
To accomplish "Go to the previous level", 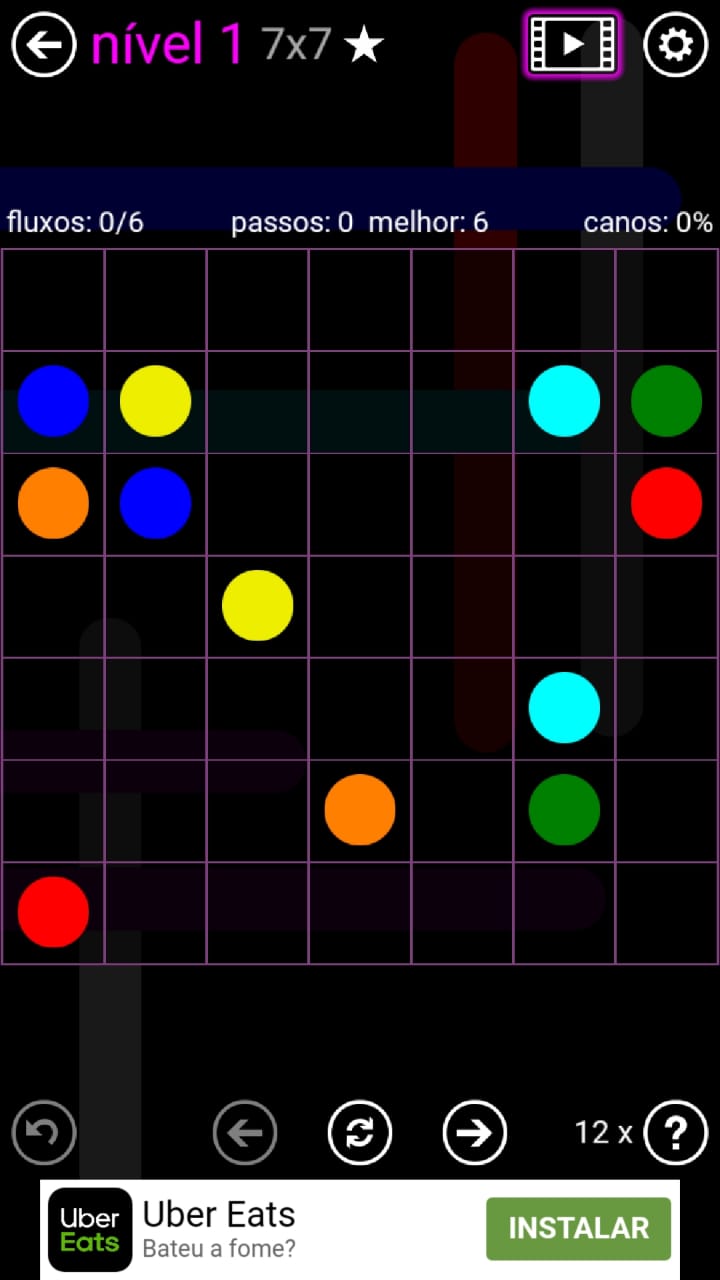I will click(x=245, y=1133).
